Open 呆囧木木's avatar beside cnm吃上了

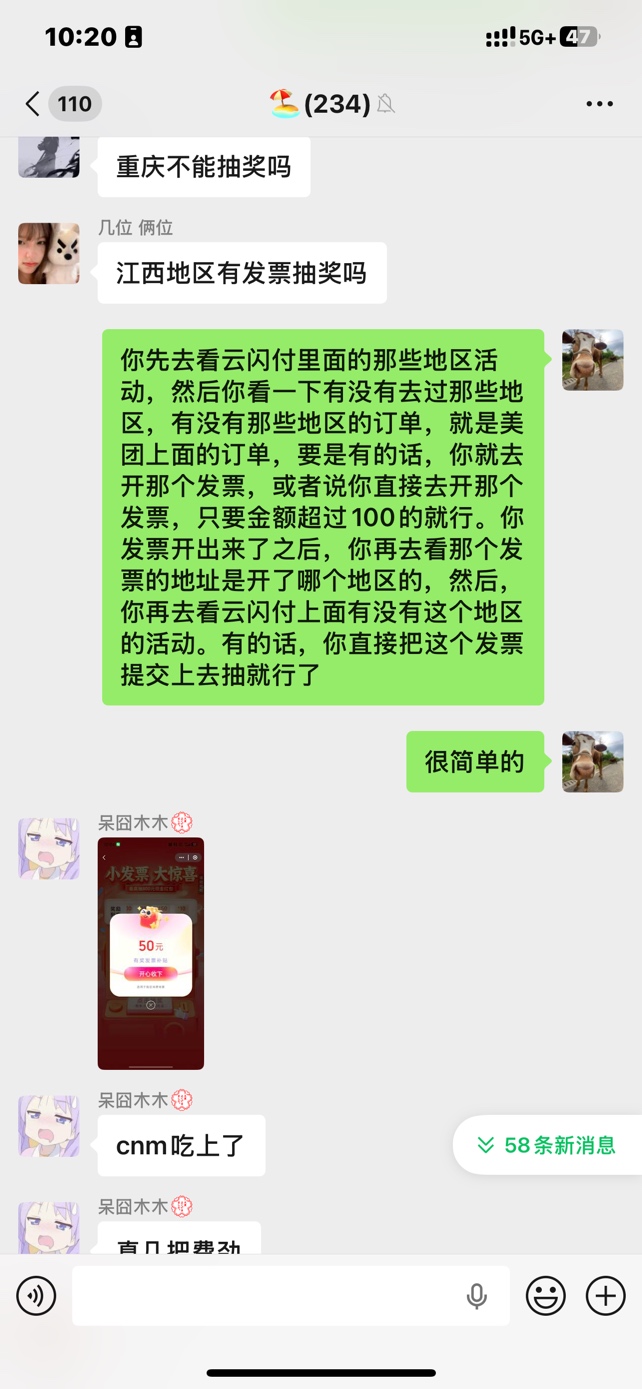[x=49, y=1127]
